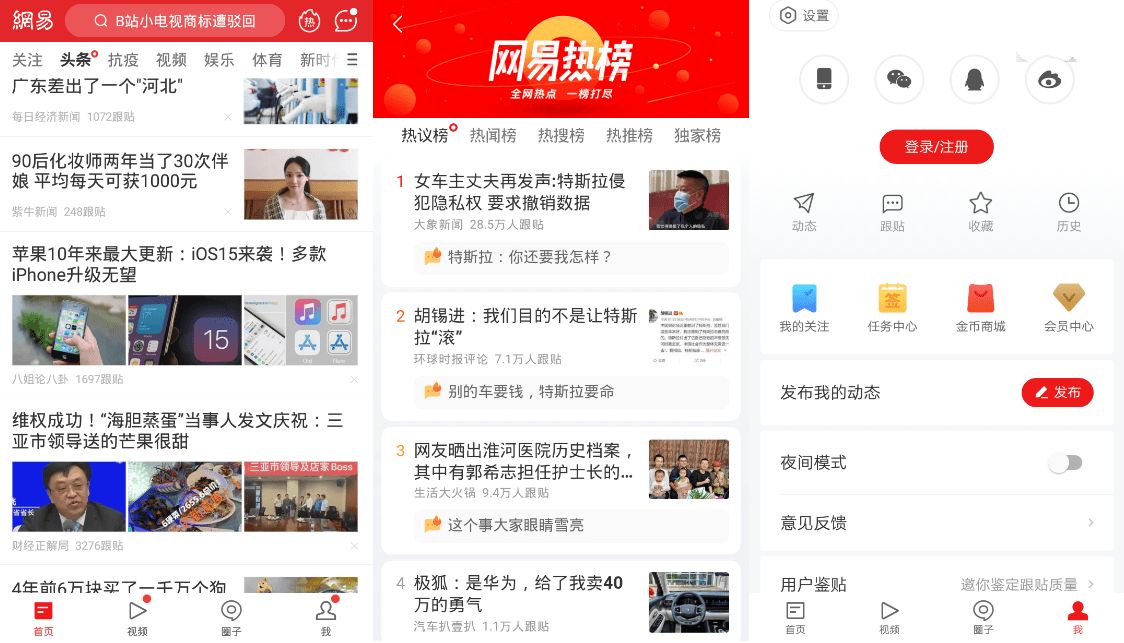Open 任务中心 task center
Screen dimensions: 1124x643
click(x=892, y=307)
